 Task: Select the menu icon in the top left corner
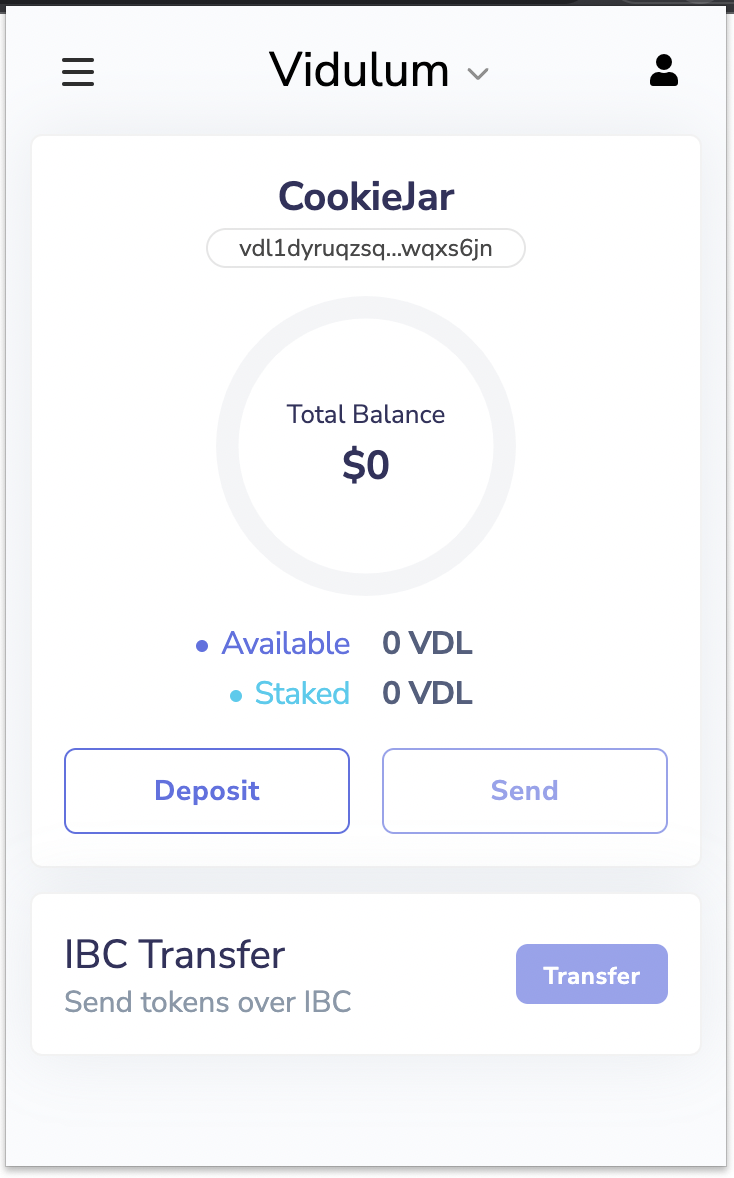(x=78, y=72)
